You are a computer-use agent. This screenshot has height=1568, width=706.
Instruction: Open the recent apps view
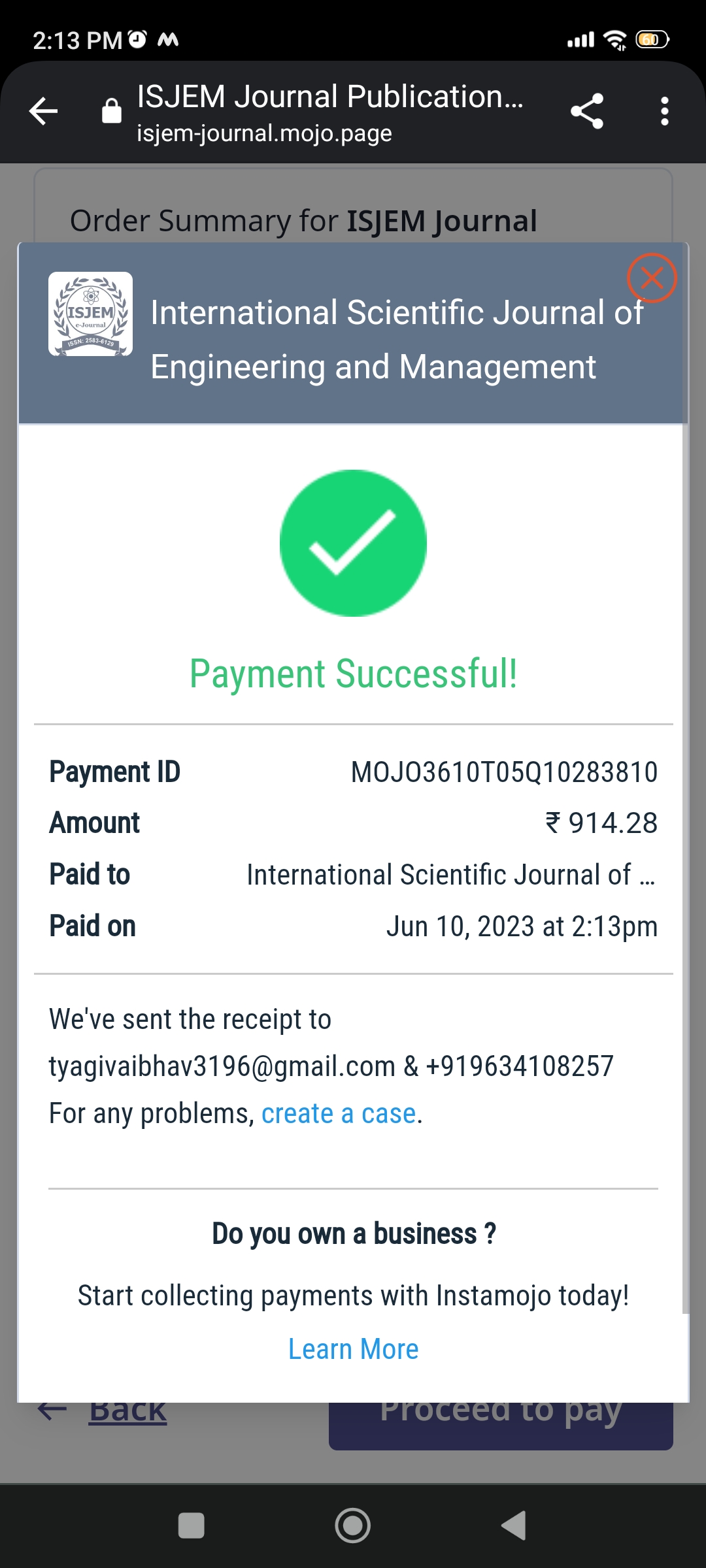coord(191,1526)
